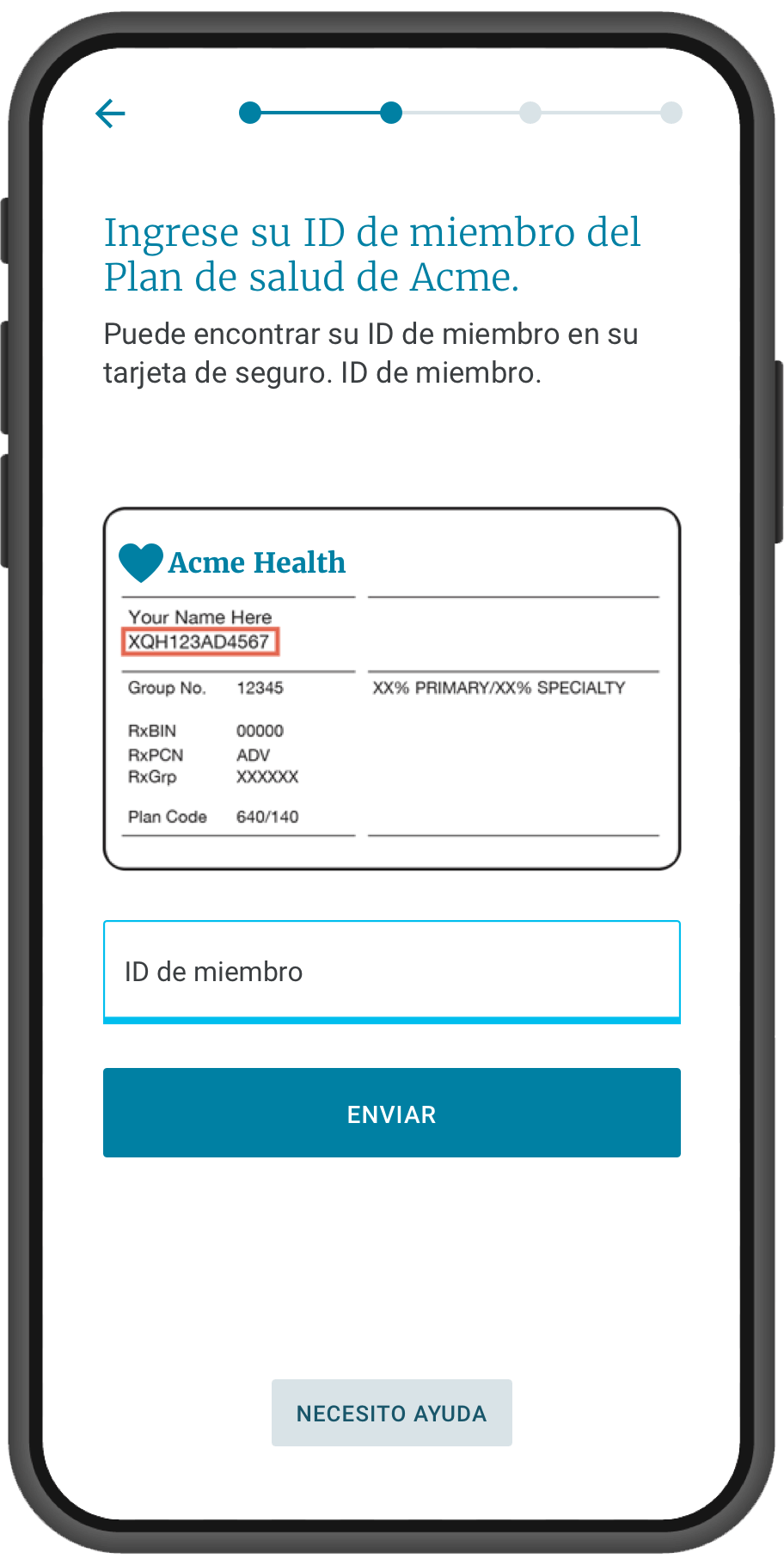Submit with the ENVIAR button

[391, 1113]
